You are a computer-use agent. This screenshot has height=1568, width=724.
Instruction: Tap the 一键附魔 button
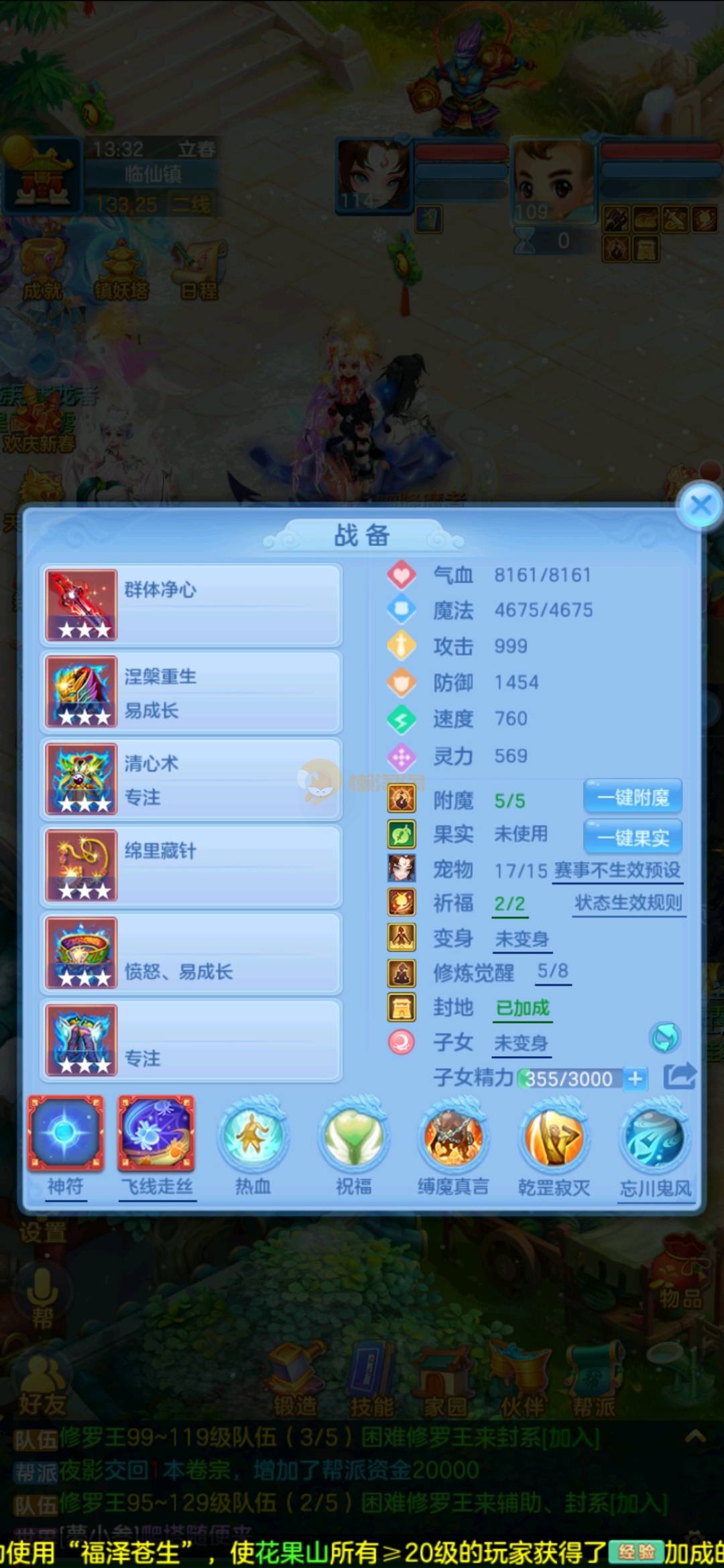633,797
